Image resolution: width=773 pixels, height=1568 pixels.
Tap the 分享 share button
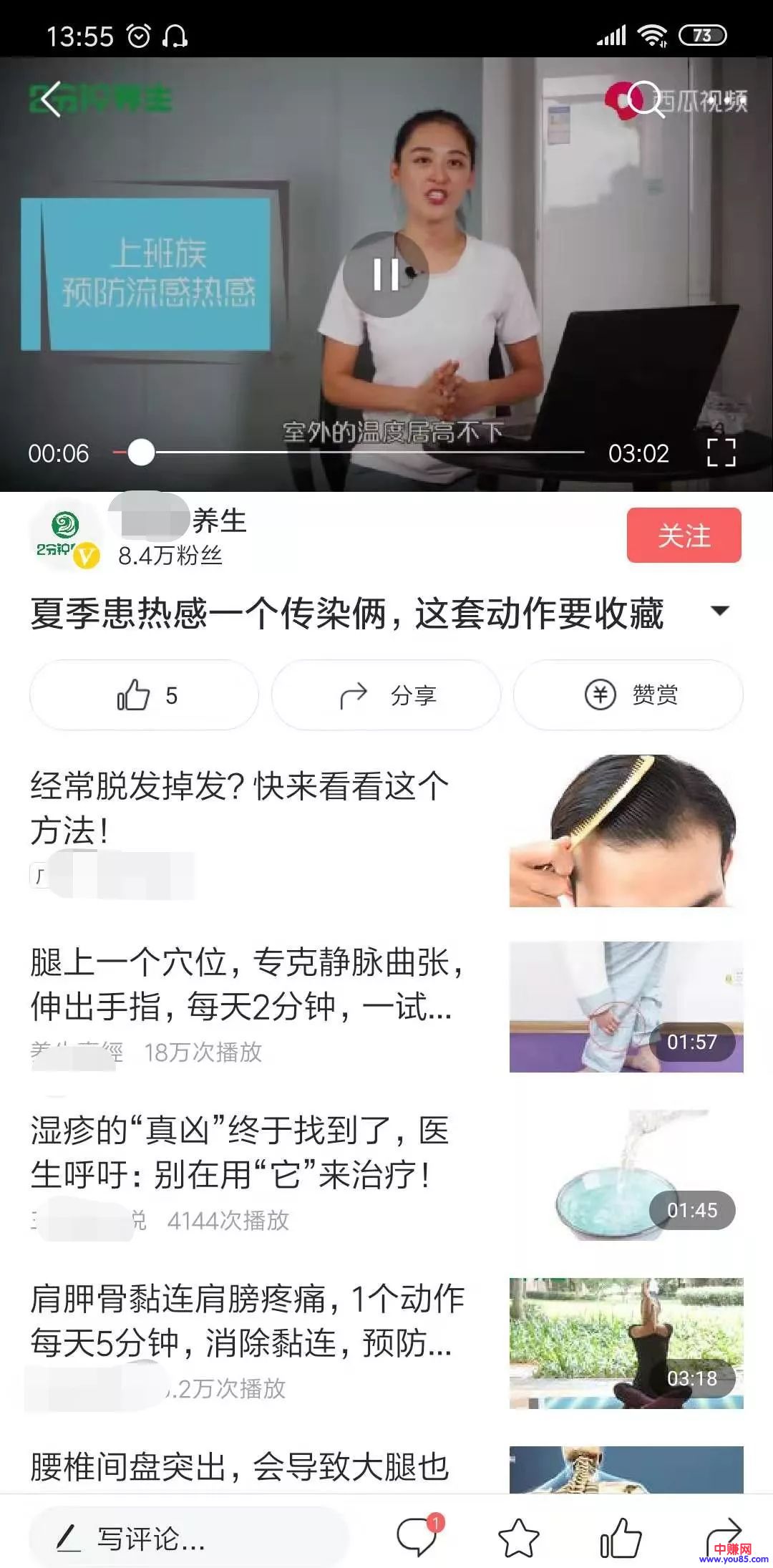coord(386,695)
